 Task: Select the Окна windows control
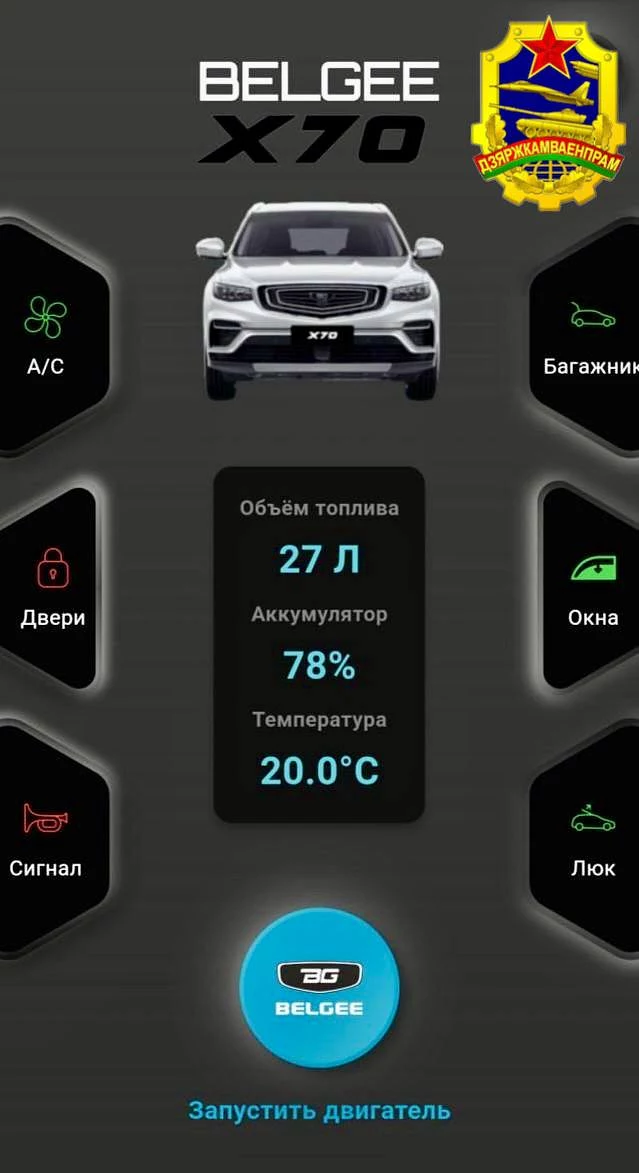coord(592,588)
